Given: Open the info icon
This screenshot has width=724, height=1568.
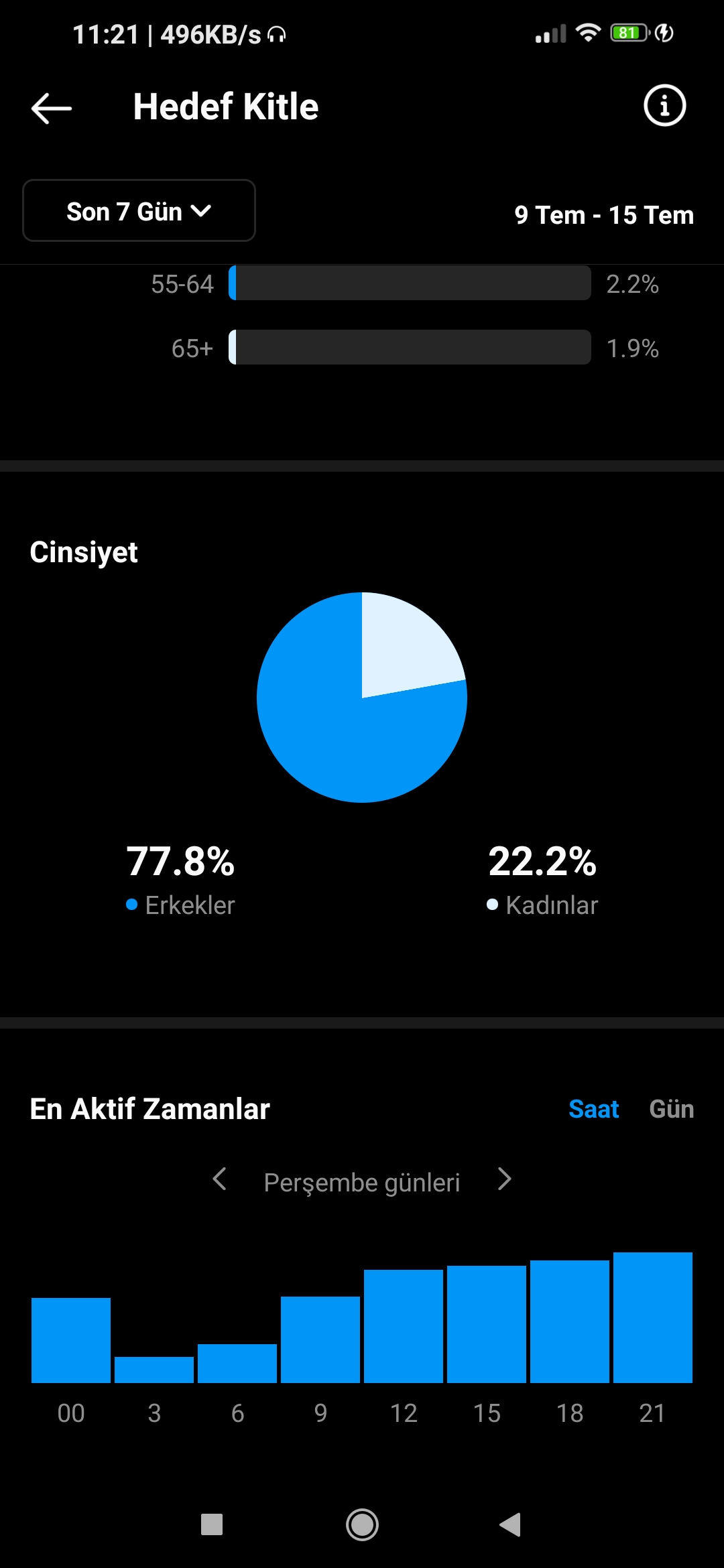Looking at the screenshot, I should tap(664, 106).
